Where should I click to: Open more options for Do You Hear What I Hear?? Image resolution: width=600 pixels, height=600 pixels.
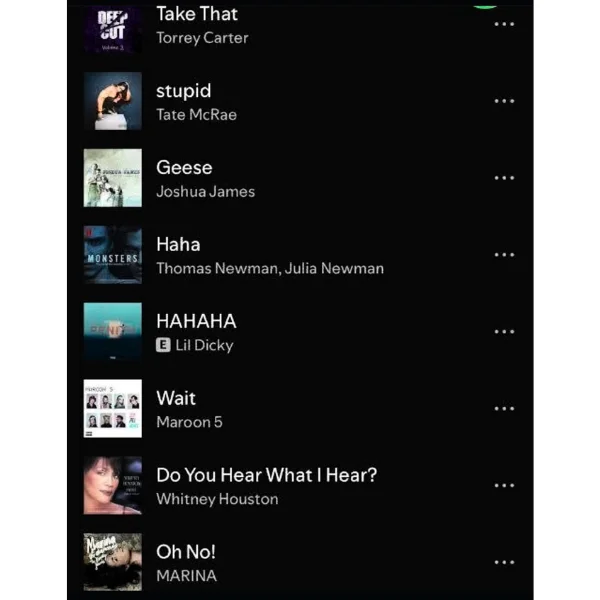tap(504, 485)
